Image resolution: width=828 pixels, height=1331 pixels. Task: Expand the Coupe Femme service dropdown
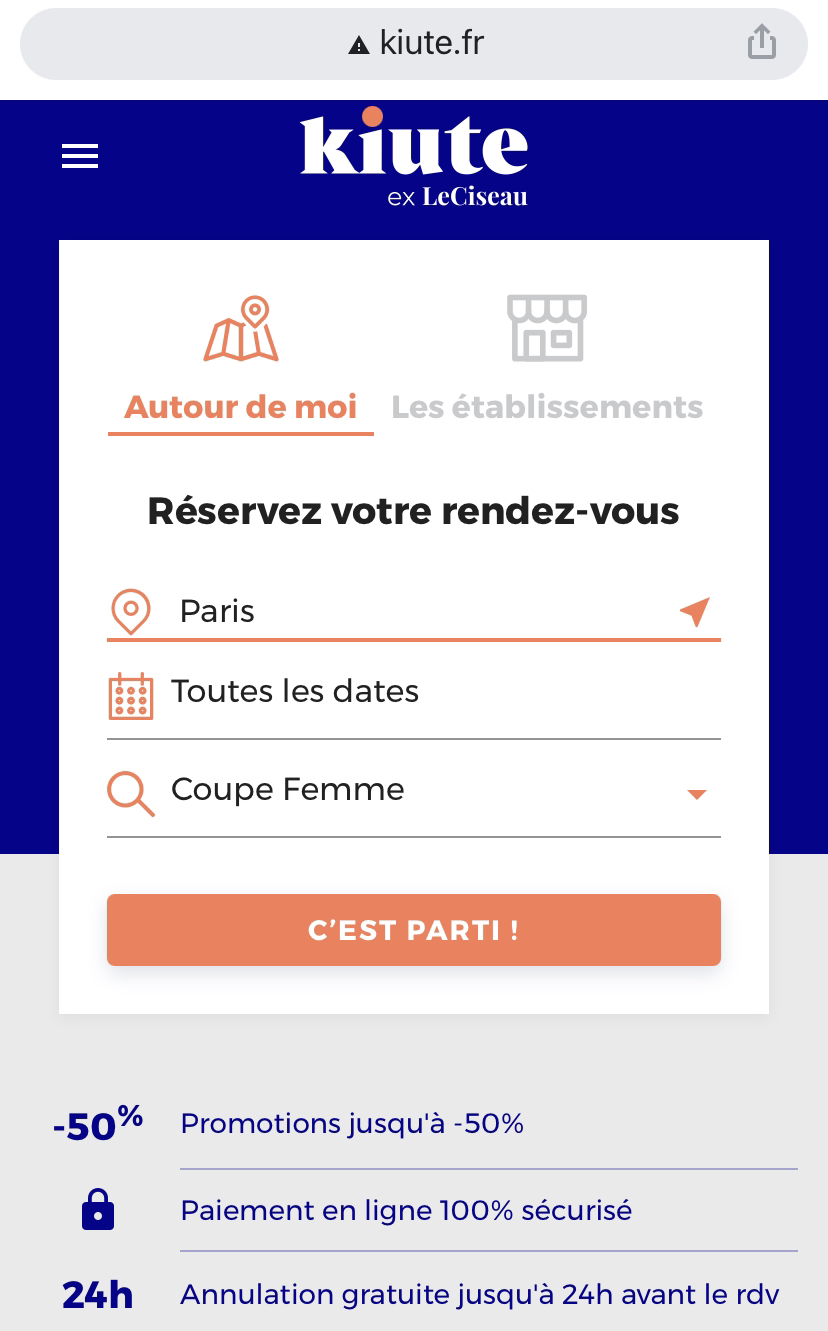[x=696, y=794]
